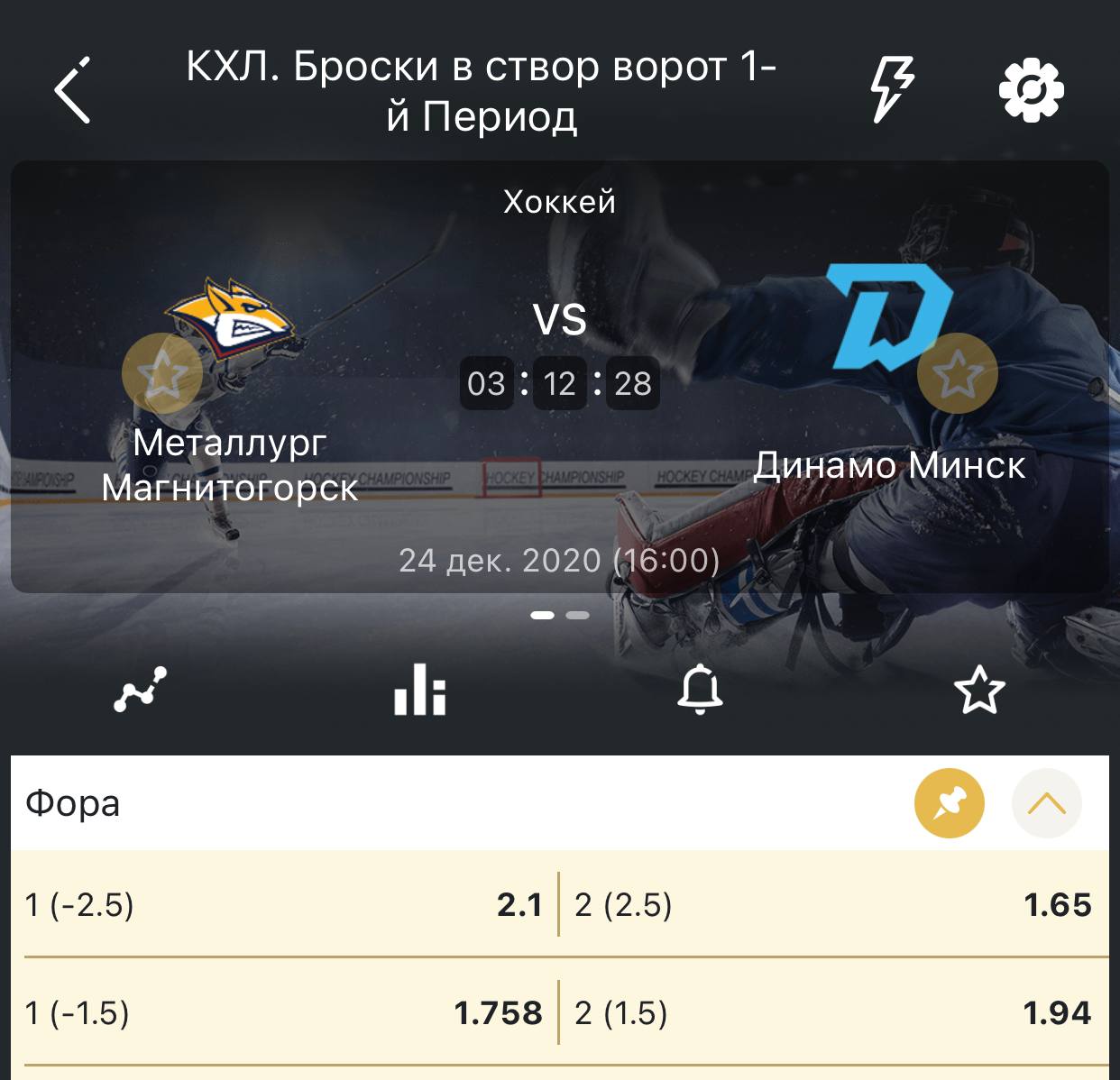Image resolution: width=1120 pixels, height=1080 pixels.
Task: Enable match notifications bell
Action: 700,691
